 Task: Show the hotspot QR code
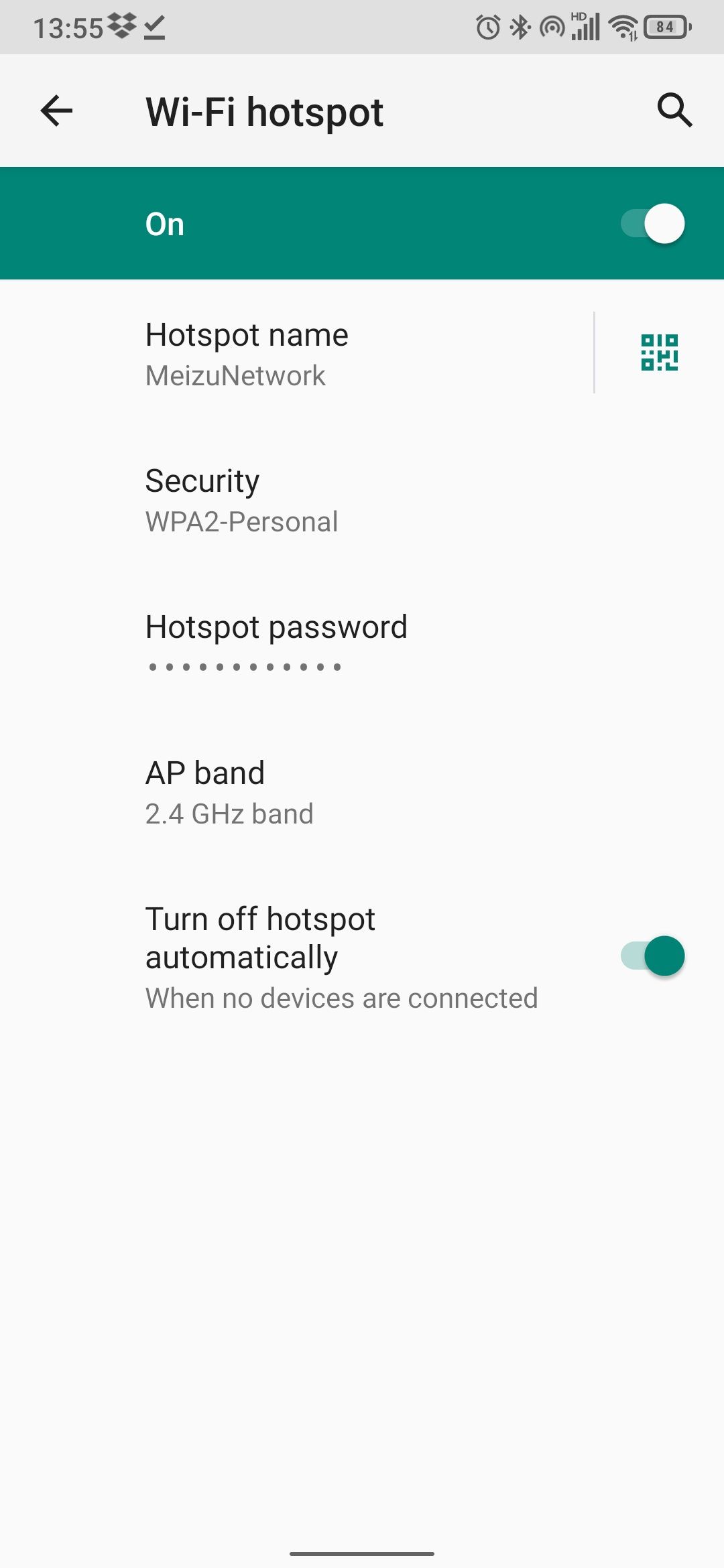(x=659, y=352)
